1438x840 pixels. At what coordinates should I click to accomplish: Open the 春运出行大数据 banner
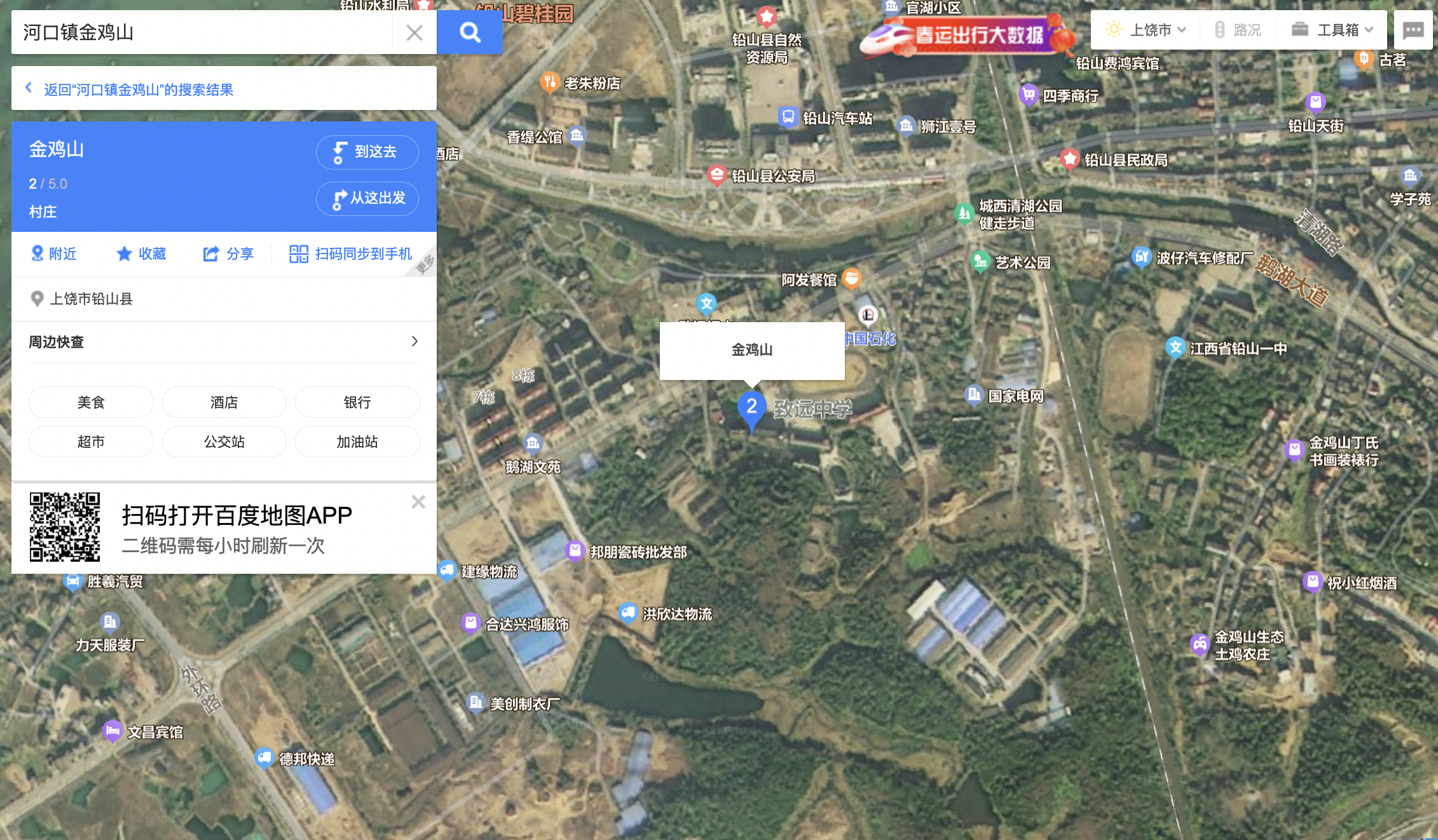pyautogui.click(x=966, y=35)
